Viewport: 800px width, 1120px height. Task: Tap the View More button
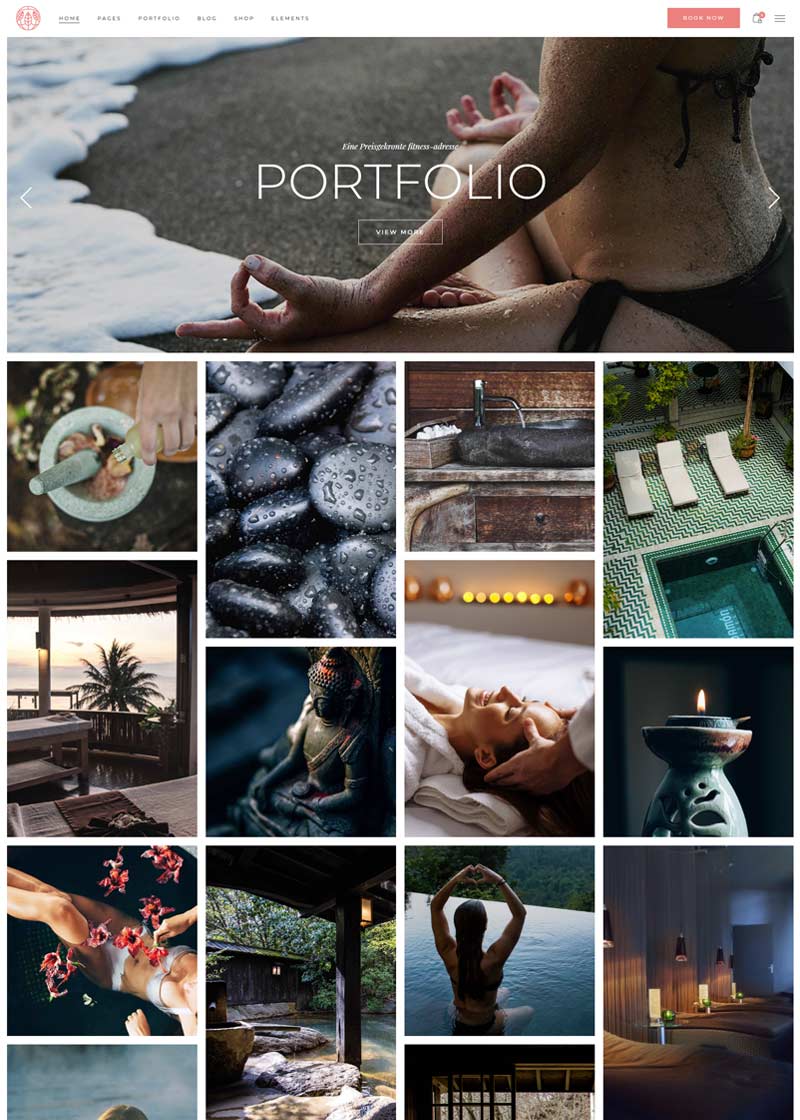(400, 232)
